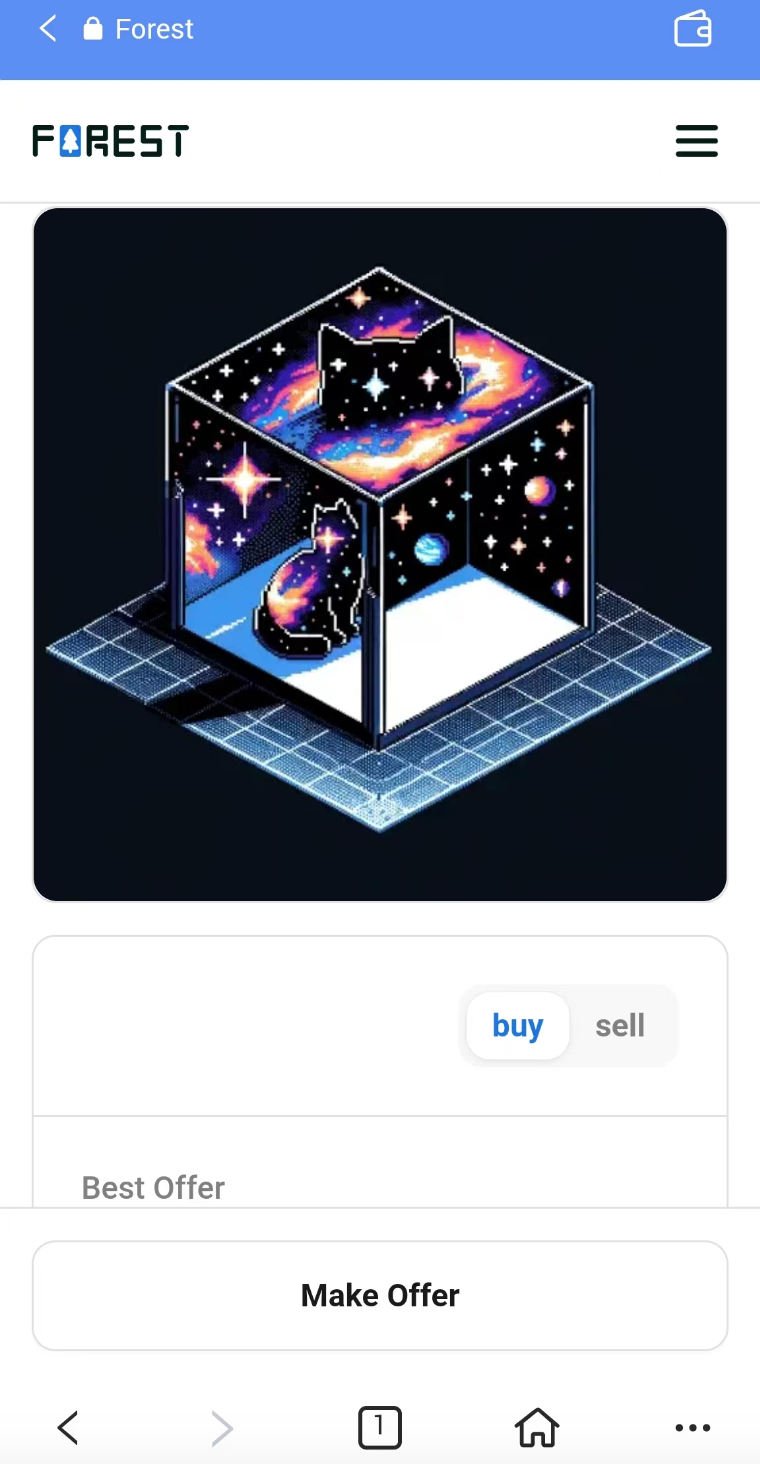Go to the browser home page
The image size is (760, 1464).
tap(537, 1428)
